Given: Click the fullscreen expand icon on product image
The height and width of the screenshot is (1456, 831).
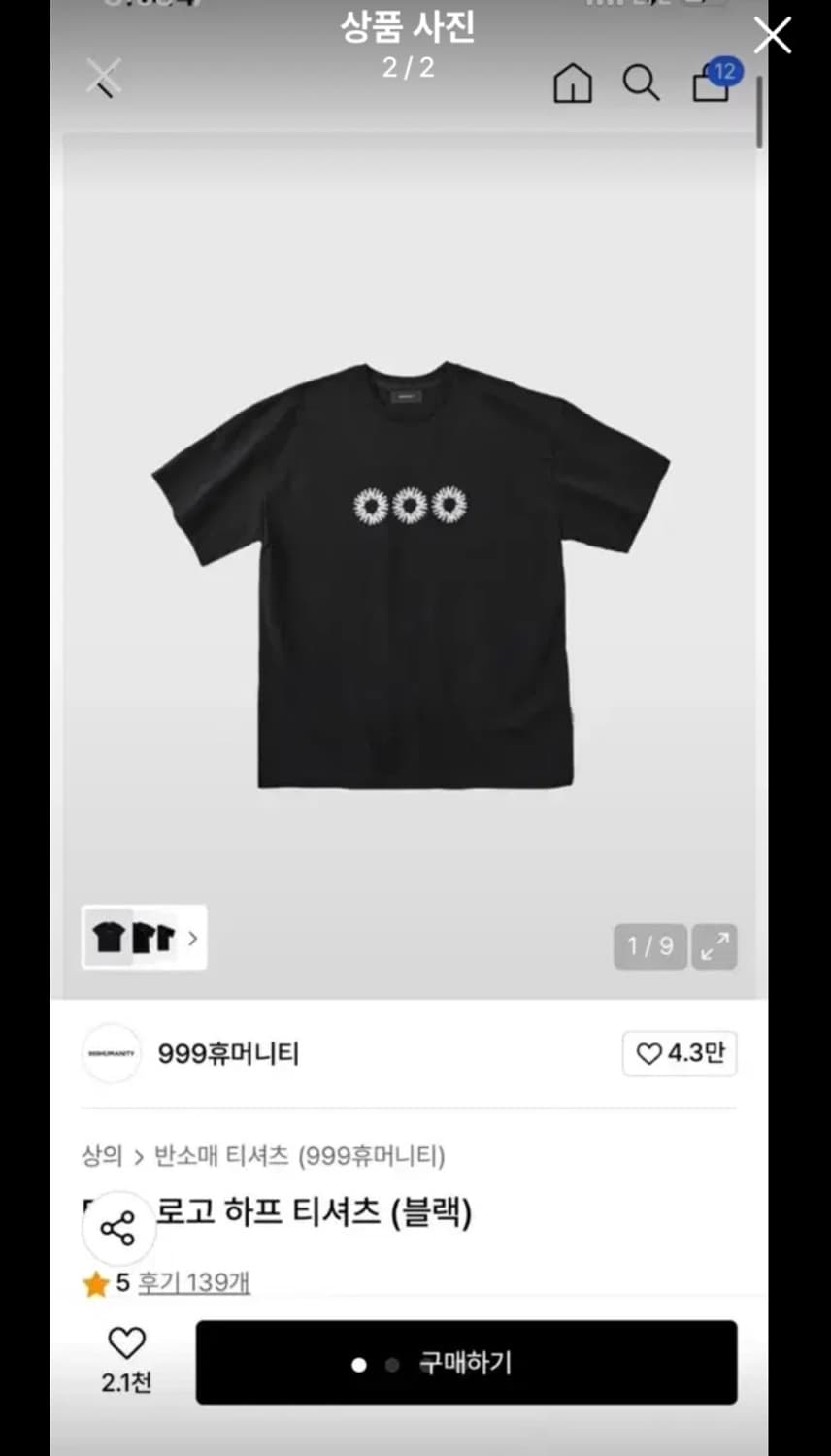Looking at the screenshot, I should click(x=714, y=946).
